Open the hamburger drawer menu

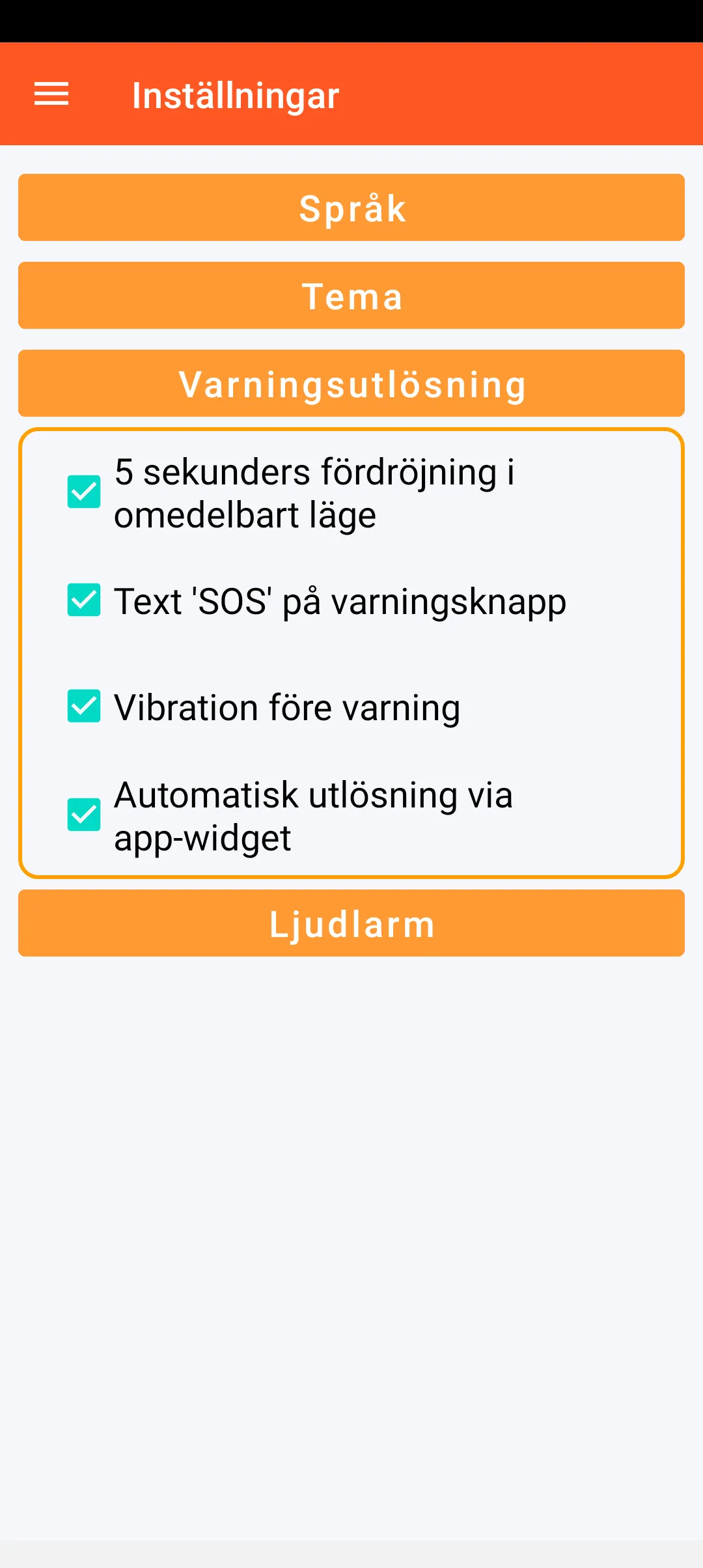[51, 94]
